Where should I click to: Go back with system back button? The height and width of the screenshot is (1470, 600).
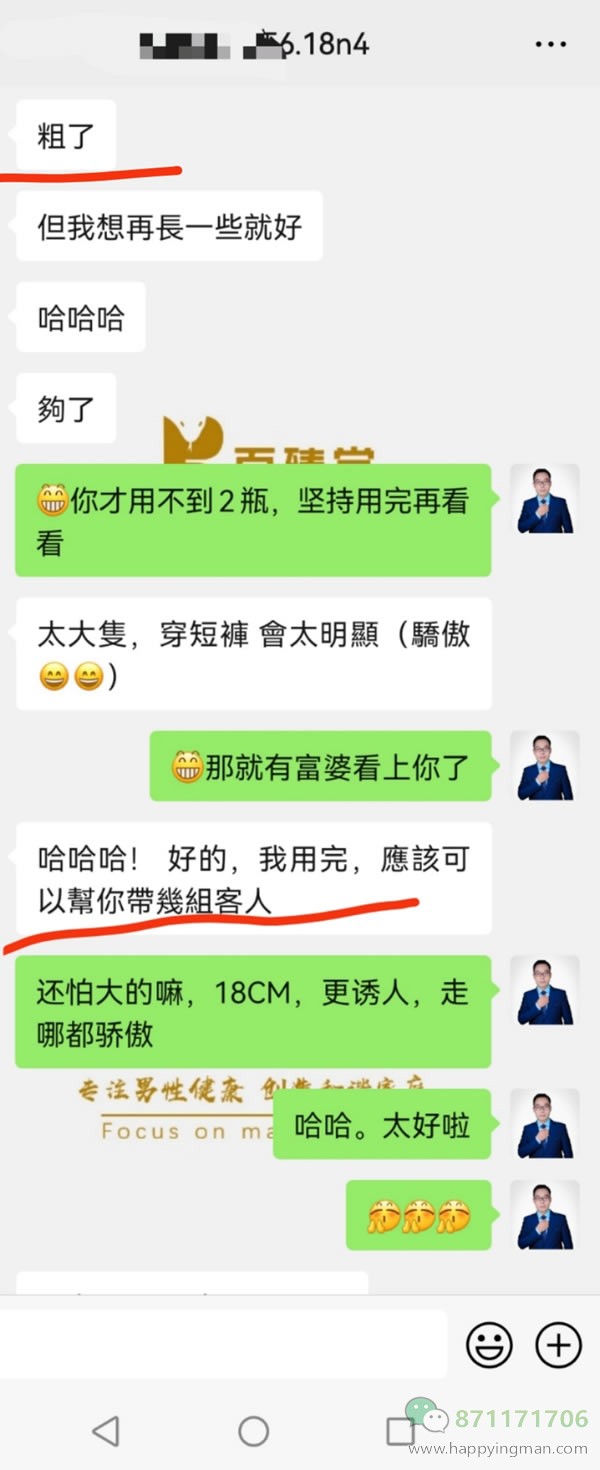click(x=106, y=1431)
